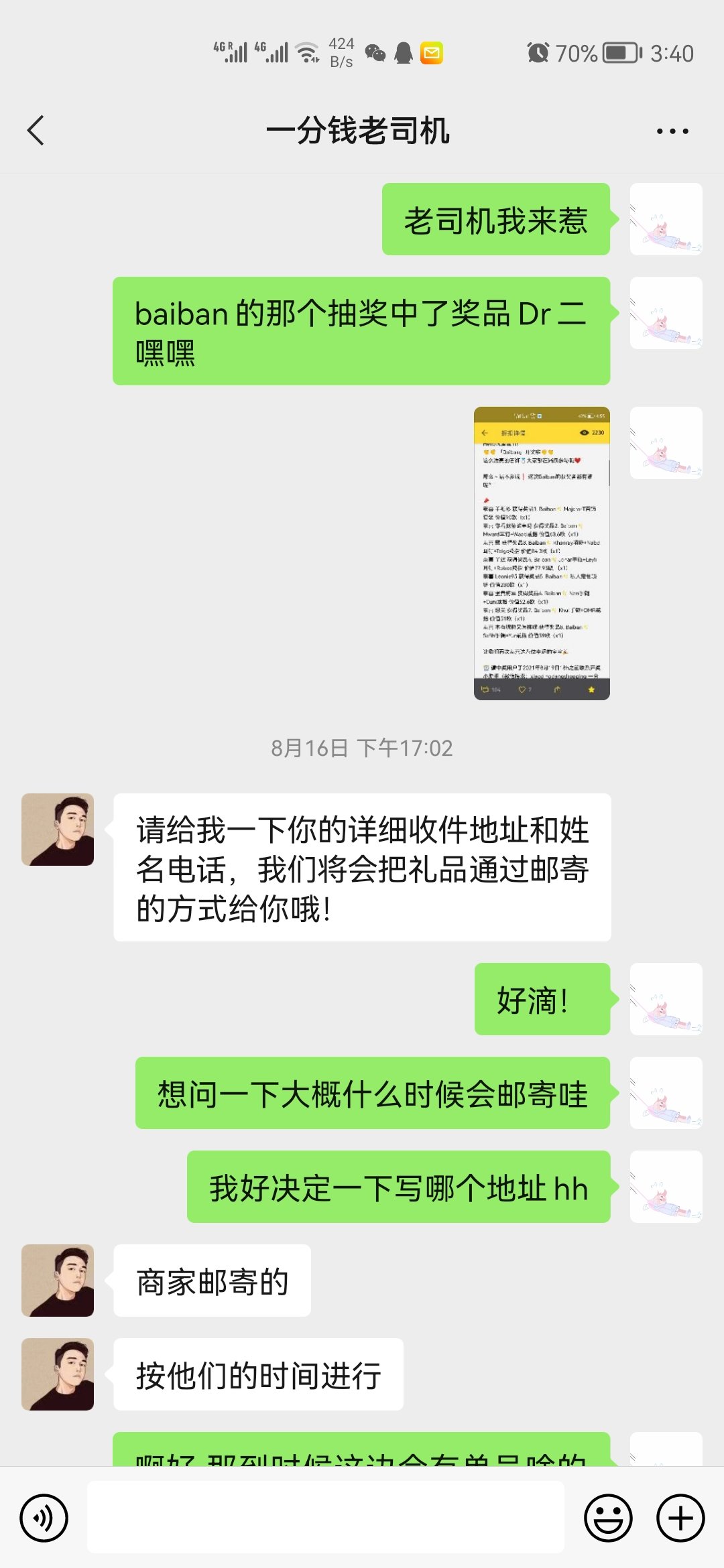The image size is (724, 1568).
Task: Open chat info via three-dot menu
Action: (672, 131)
